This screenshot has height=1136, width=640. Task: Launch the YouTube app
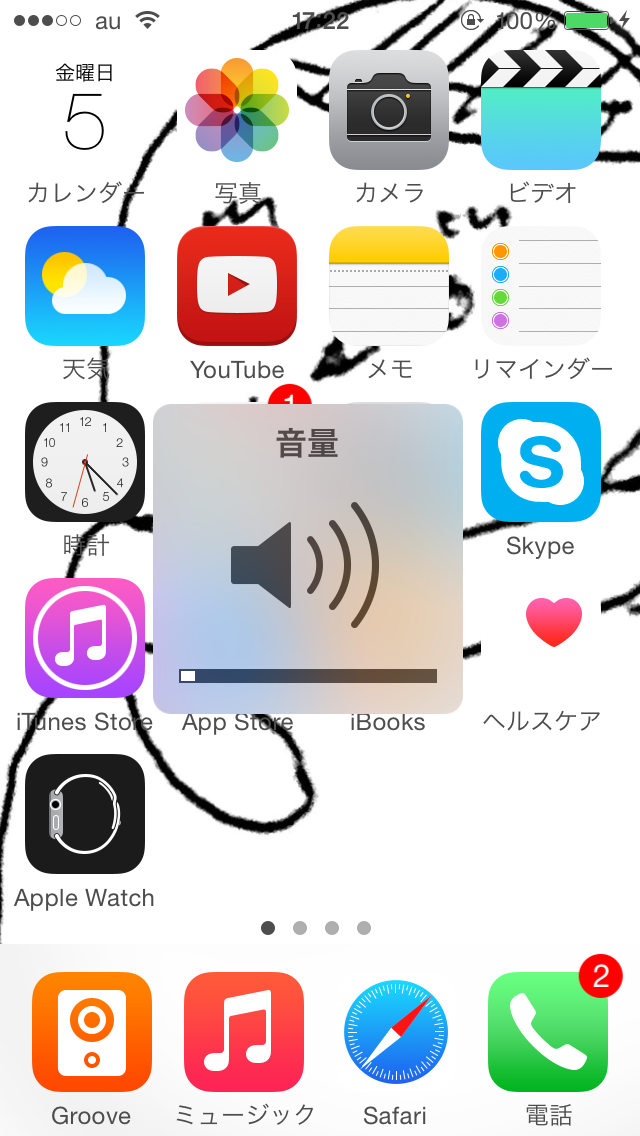(237, 287)
